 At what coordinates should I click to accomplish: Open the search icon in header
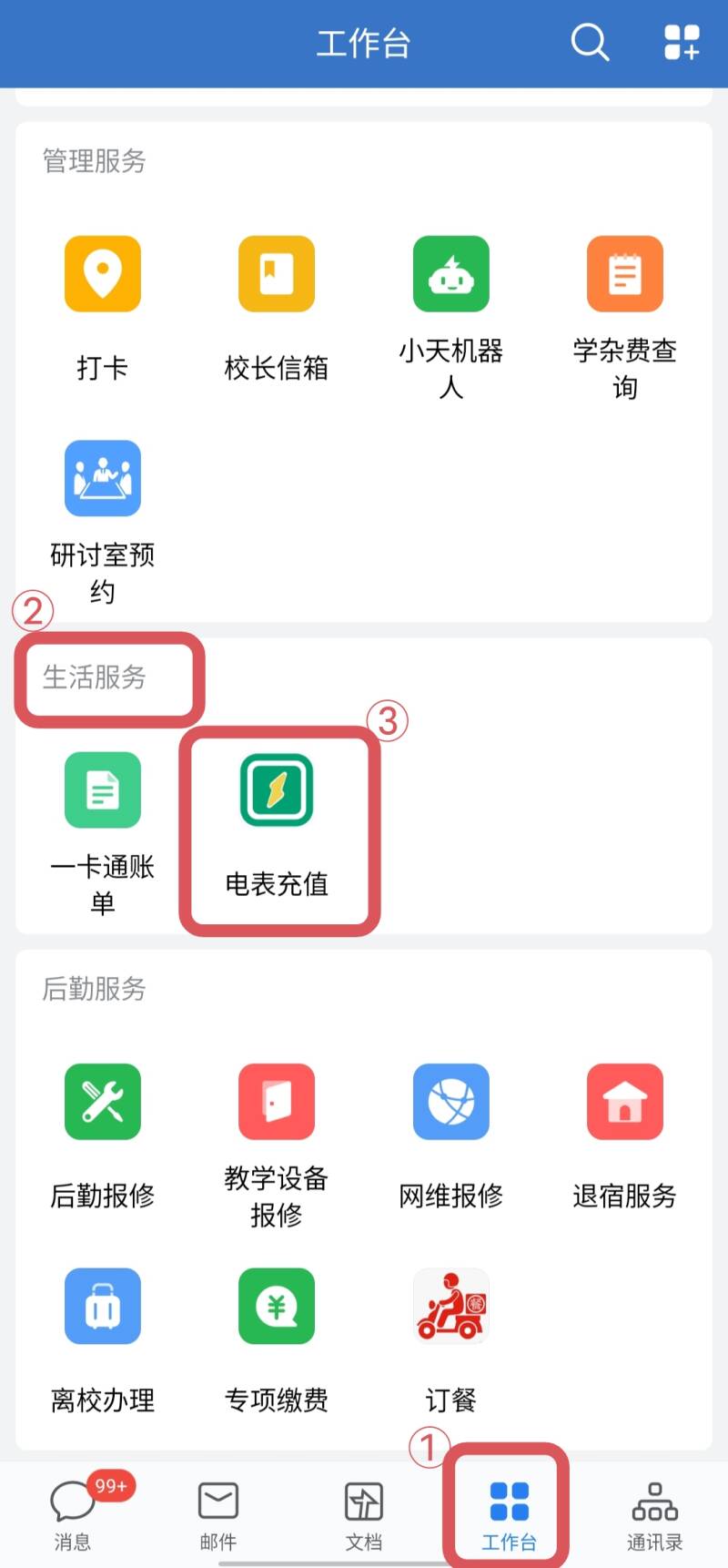point(590,42)
